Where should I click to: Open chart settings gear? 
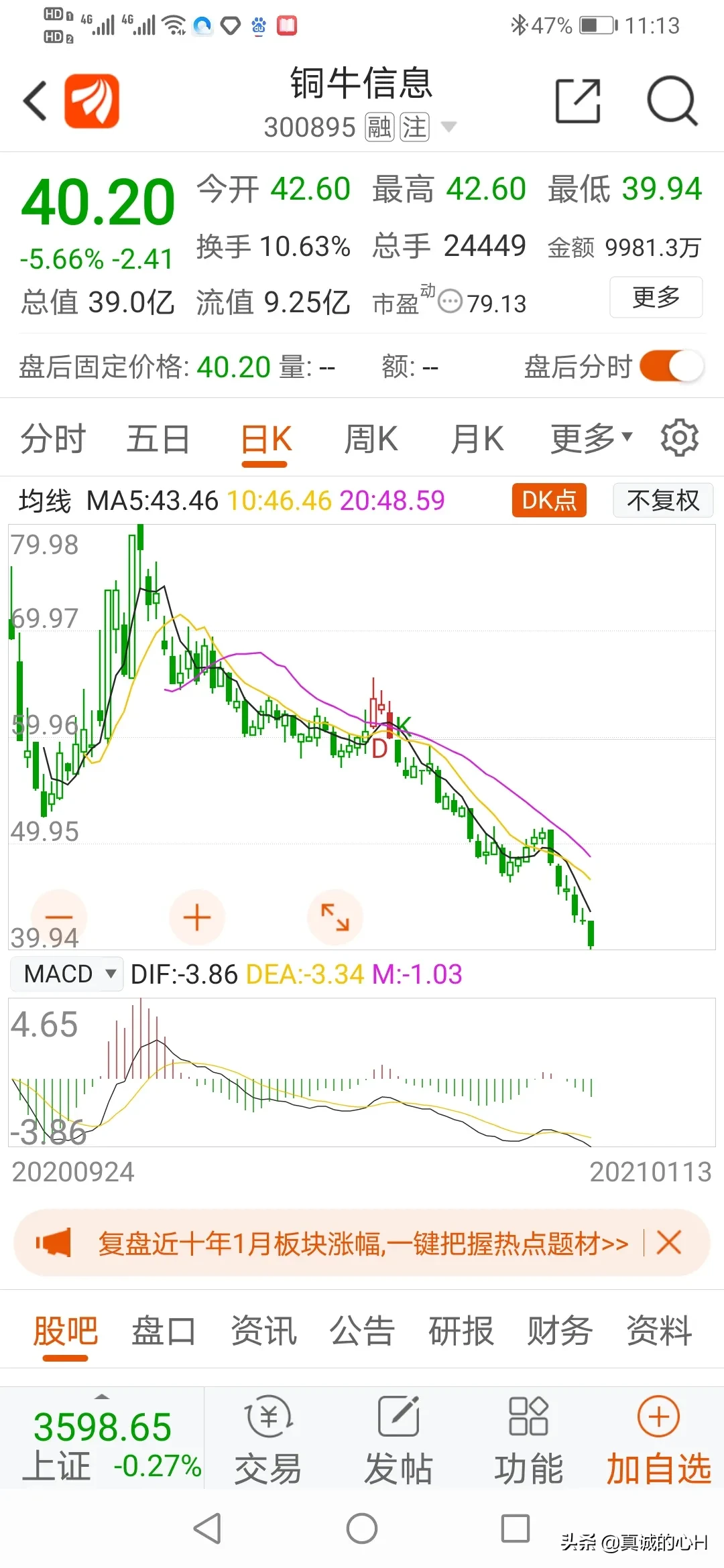click(679, 439)
